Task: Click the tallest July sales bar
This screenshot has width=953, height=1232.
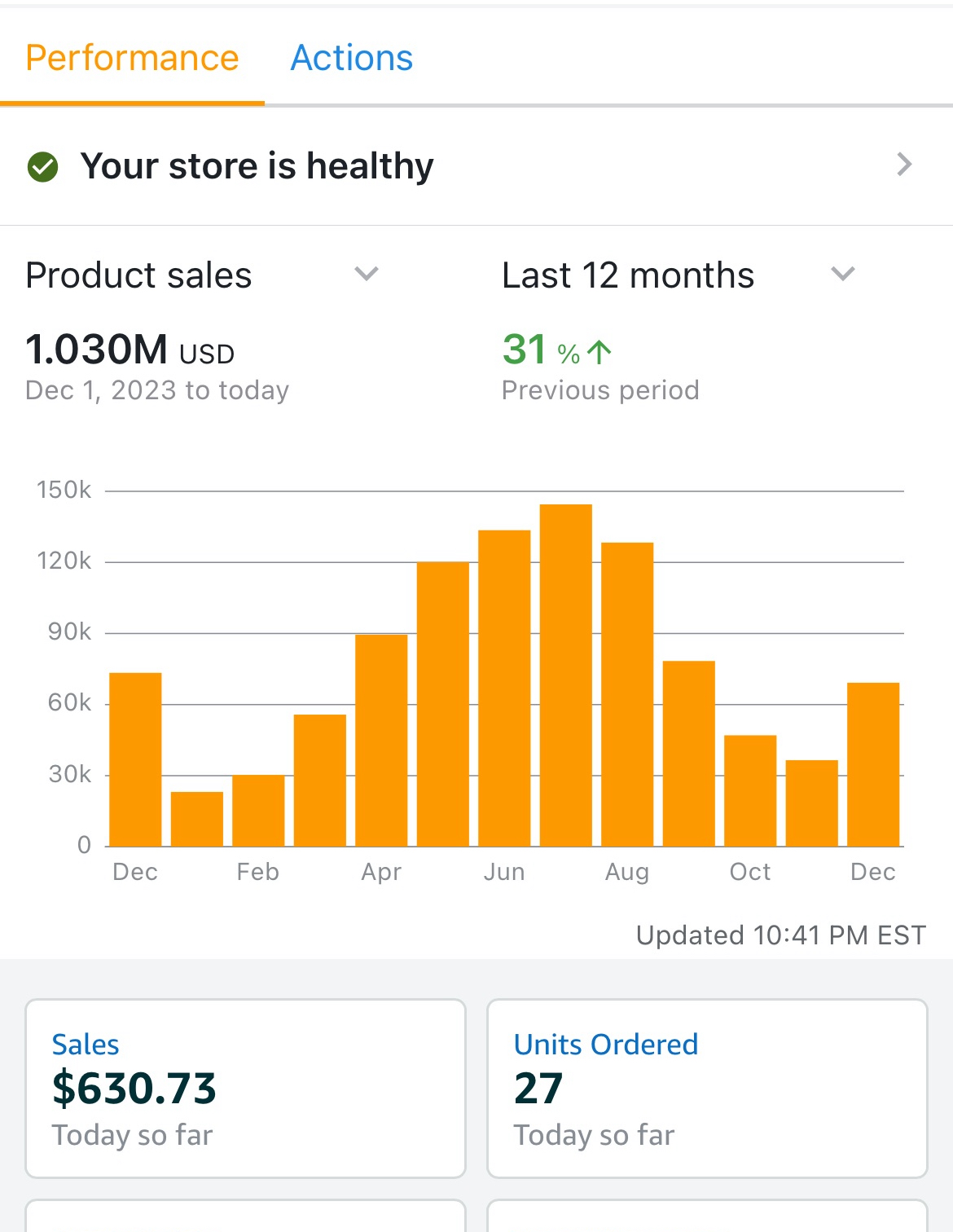Action: pyautogui.click(x=565, y=676)
